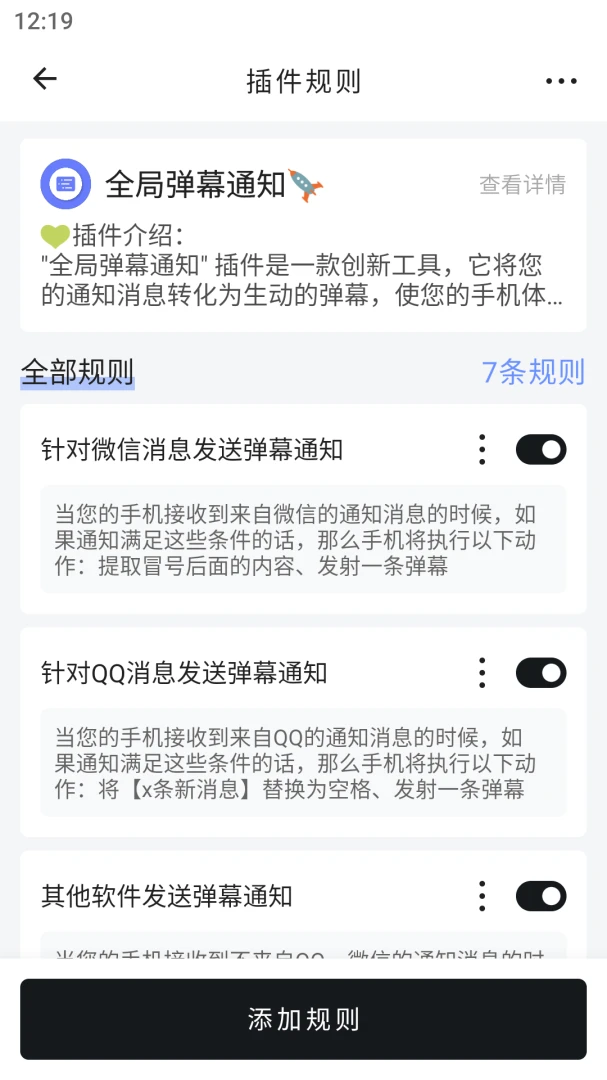Open the overflow menu in the title bar
Viewport: 607px width, 1080px height.
[561, 81]
